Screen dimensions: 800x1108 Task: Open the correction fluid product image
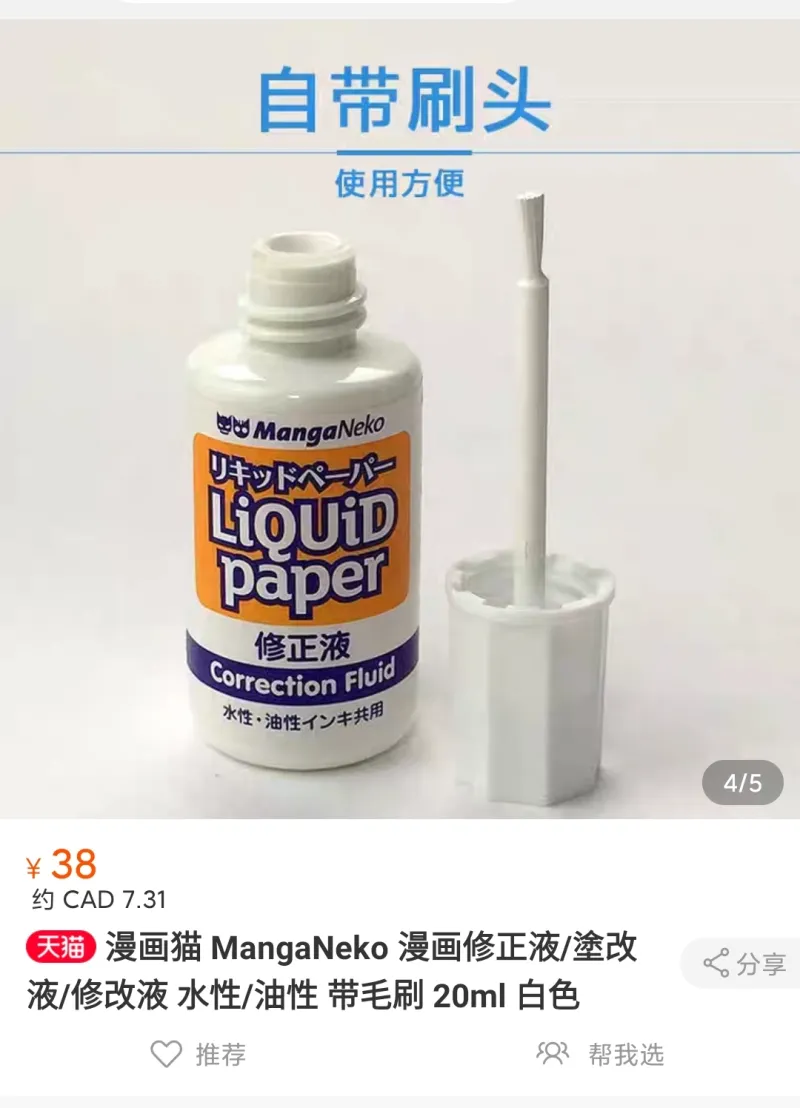400,480
